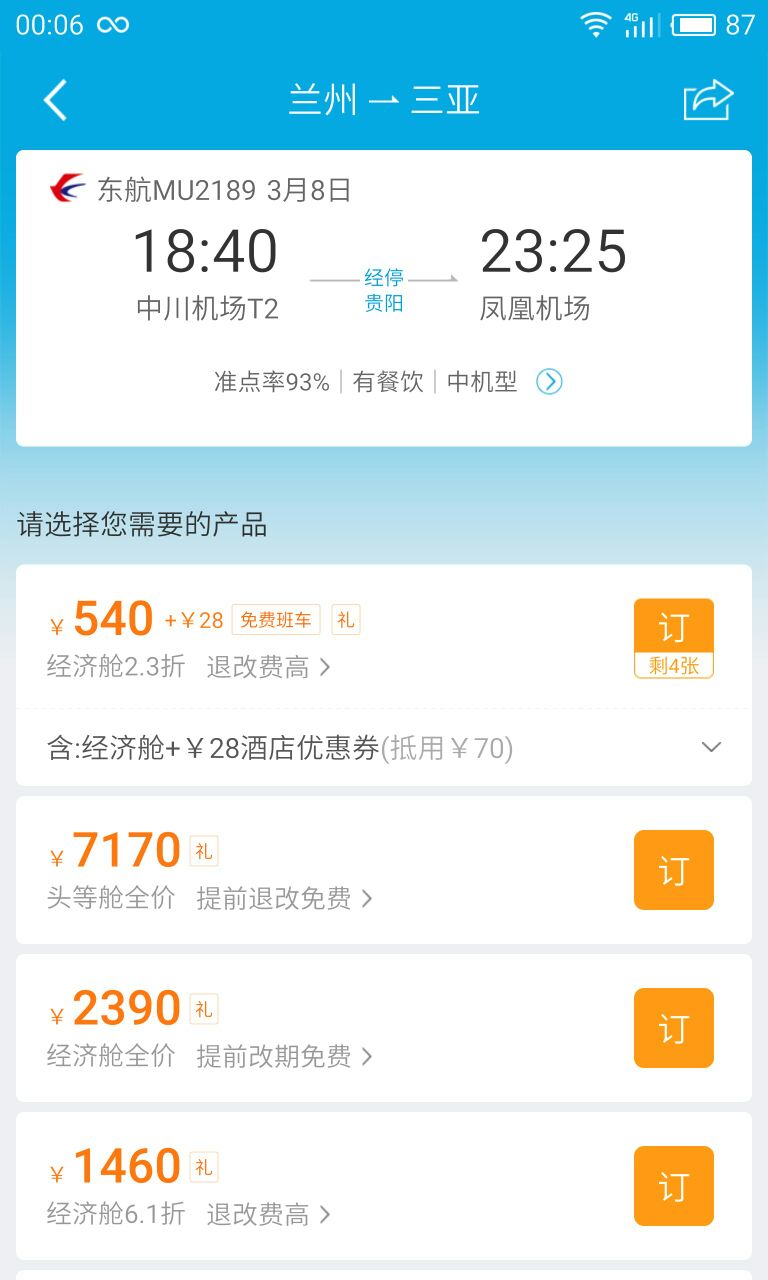This screenshot has width=768, height=1280.
Task: View 退改费高 rules for ¥540 fare
Action: (x=268, y=667)
